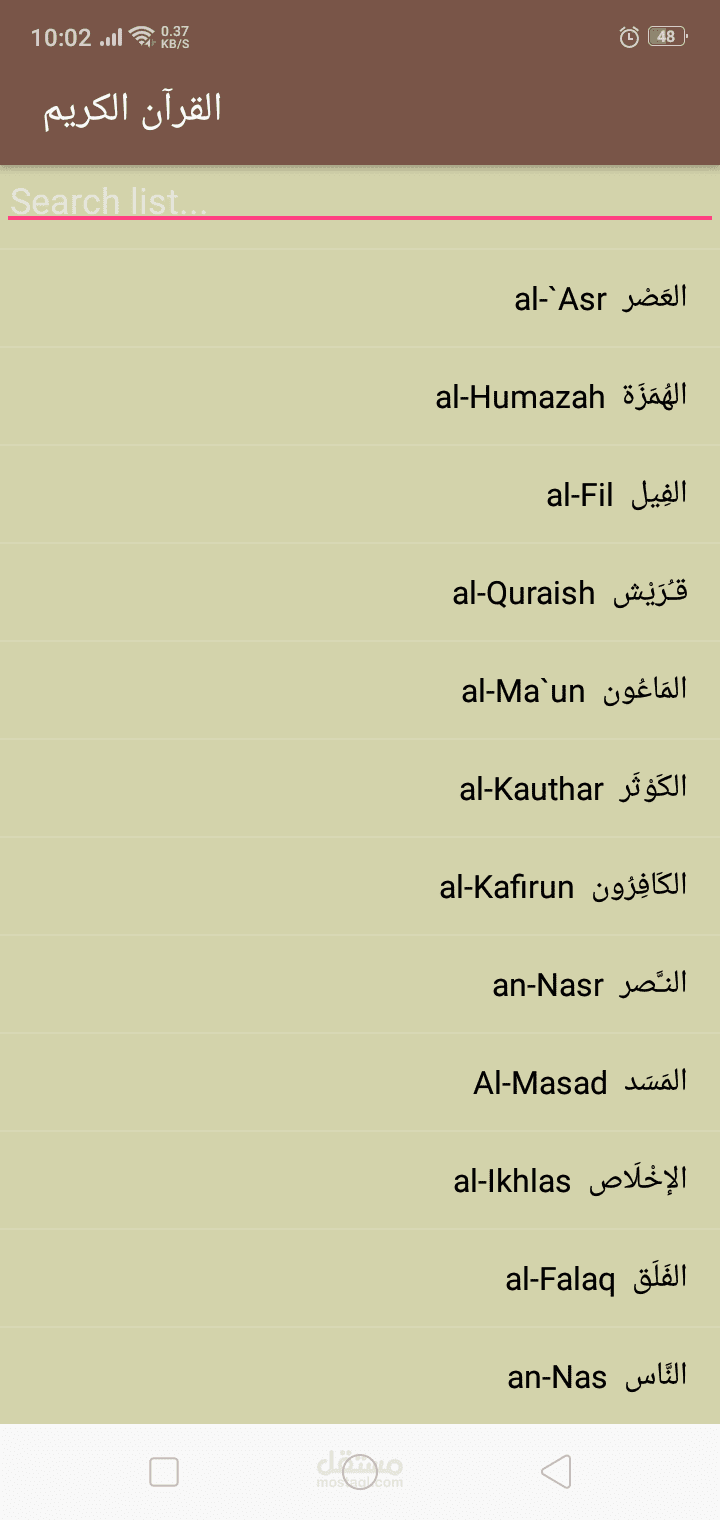720x1520 pixels.
Task: Tap the Search list field
Action: click(360, 201)
